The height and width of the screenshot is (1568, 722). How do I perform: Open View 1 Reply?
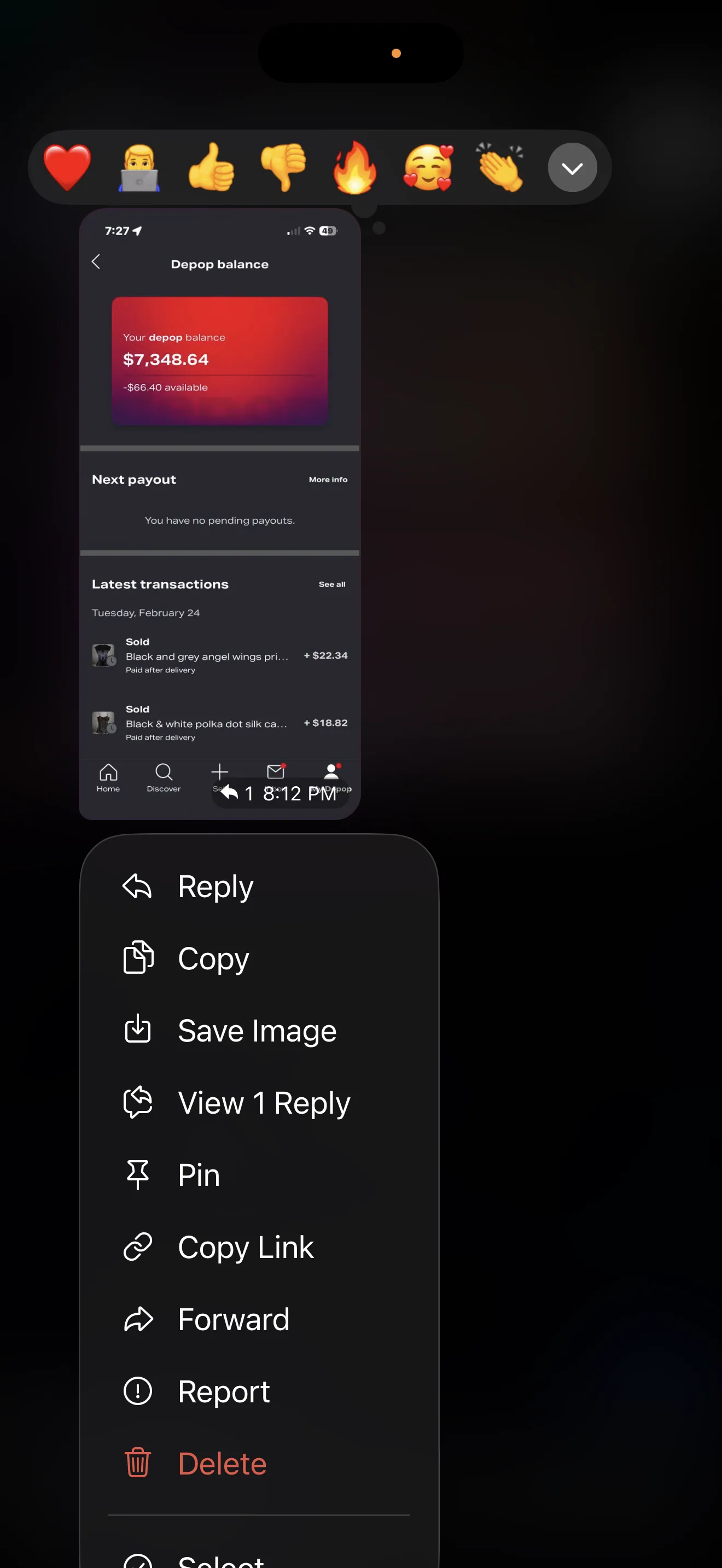click(259, 1102)
